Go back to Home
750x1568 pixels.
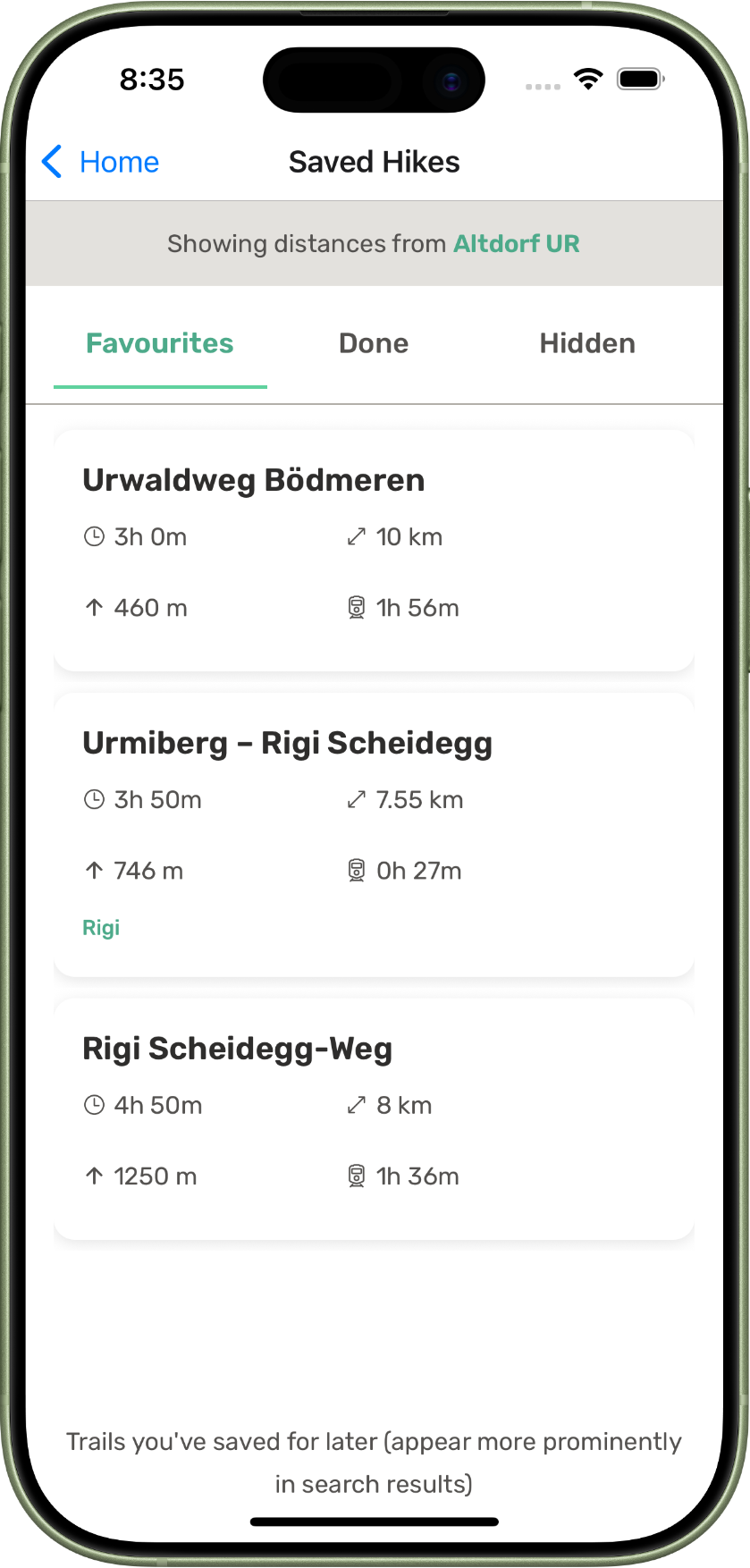[x=100, y=162]
